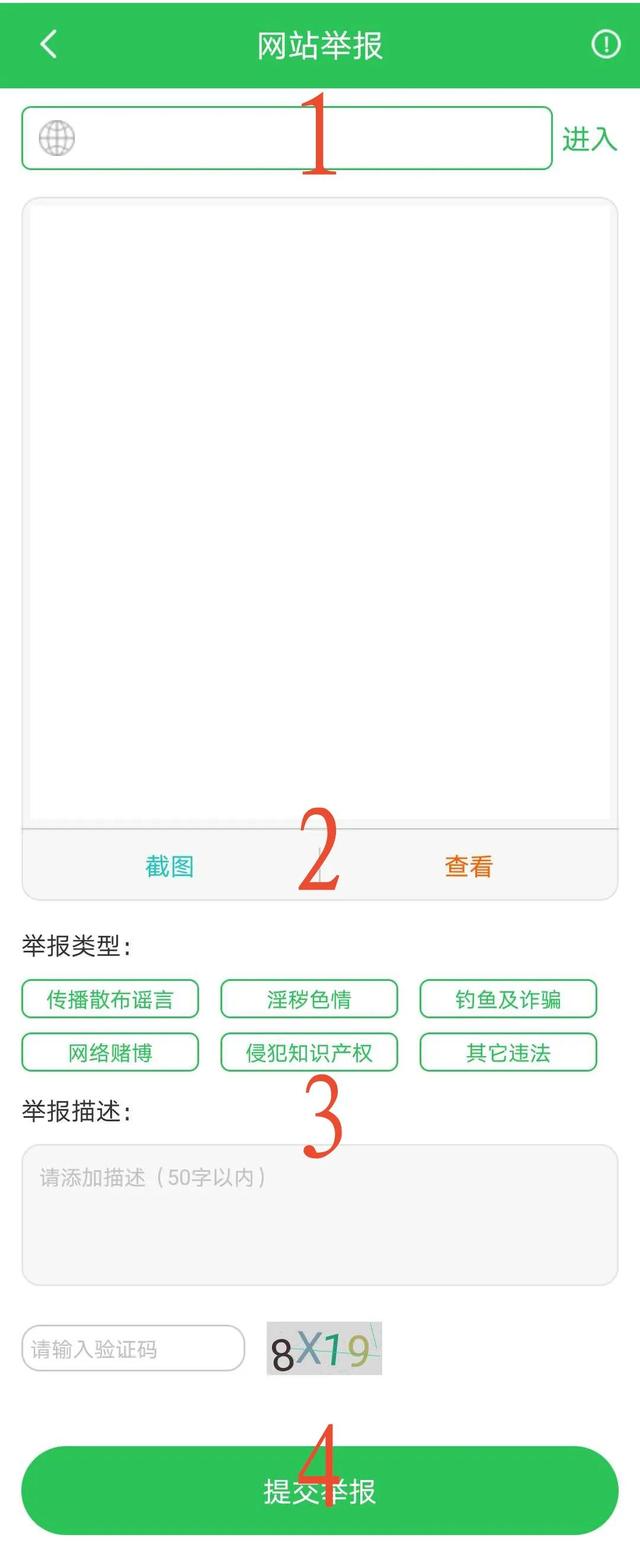Focus the 请输入验证码 field
The height and width of the screenshot is (1541, 640).
[x=133, y=1349]
